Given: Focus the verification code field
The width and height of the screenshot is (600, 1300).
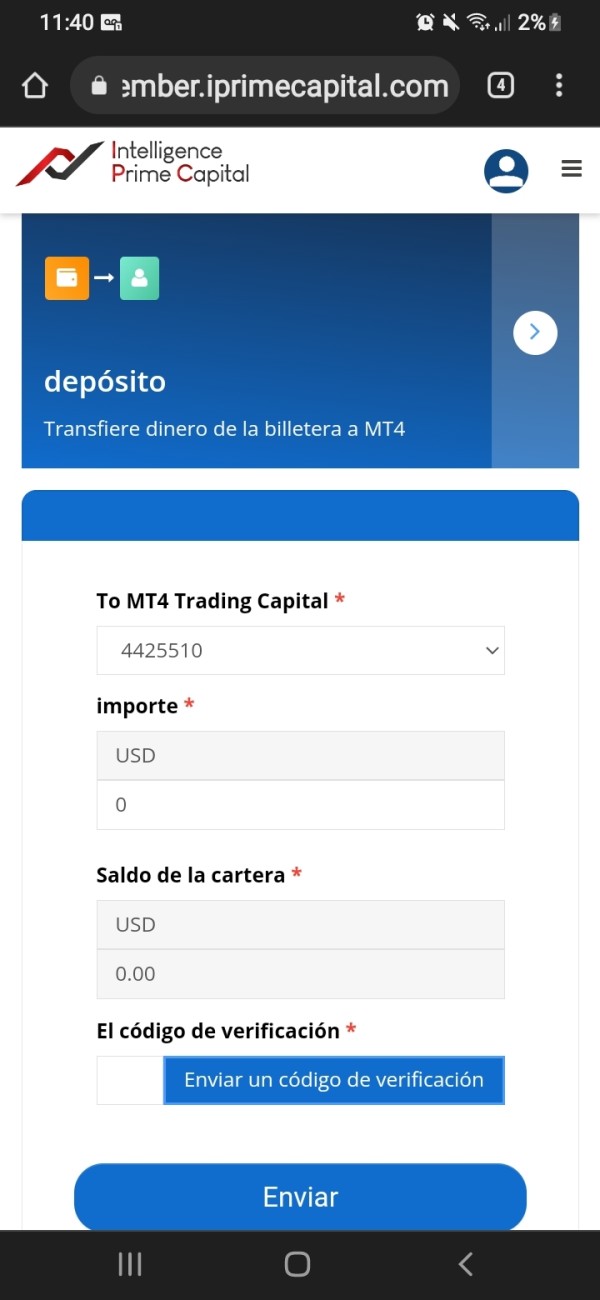Looking at the screenshot, I should tap(130, 1080).
